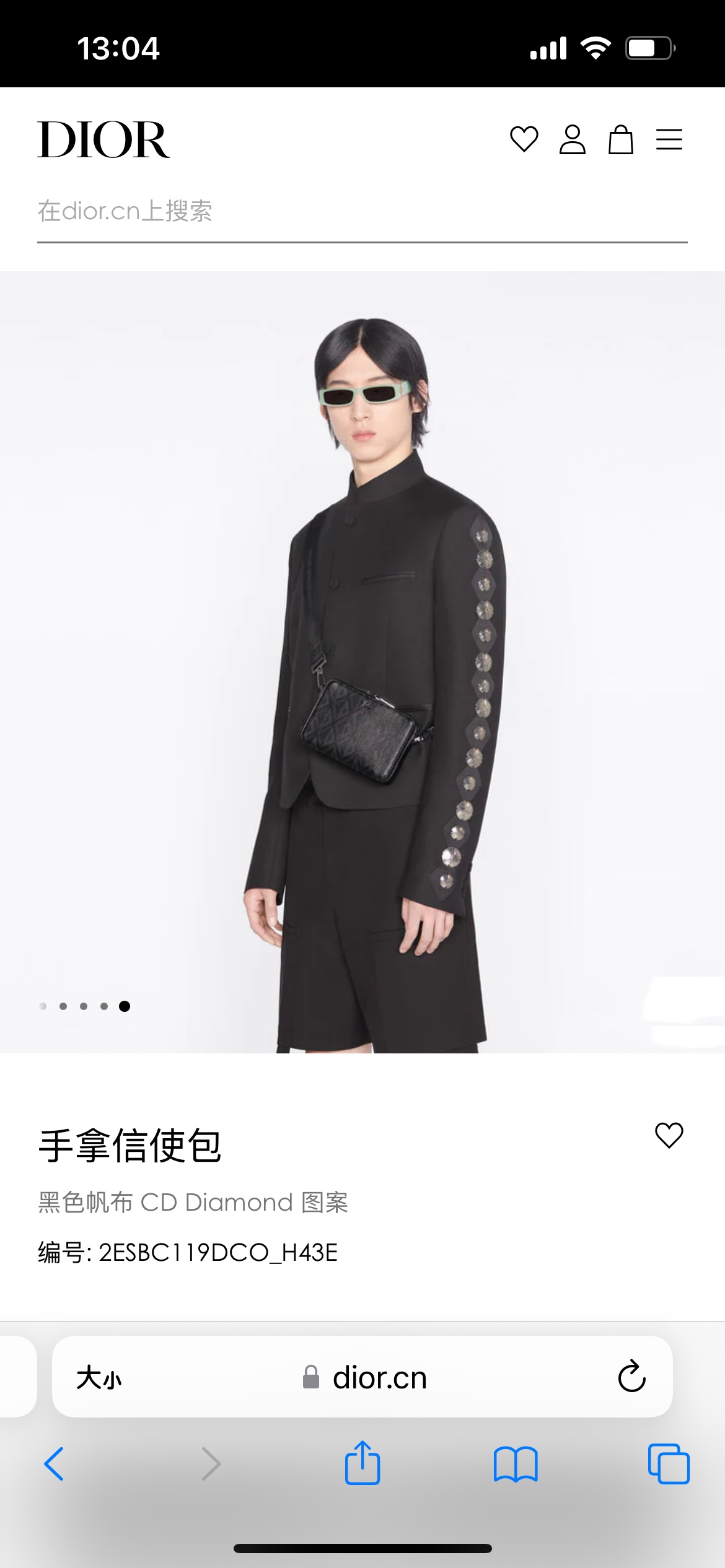Open Safari bookmarks
Screen dimensions: 725x1568
coord(516,1464)
